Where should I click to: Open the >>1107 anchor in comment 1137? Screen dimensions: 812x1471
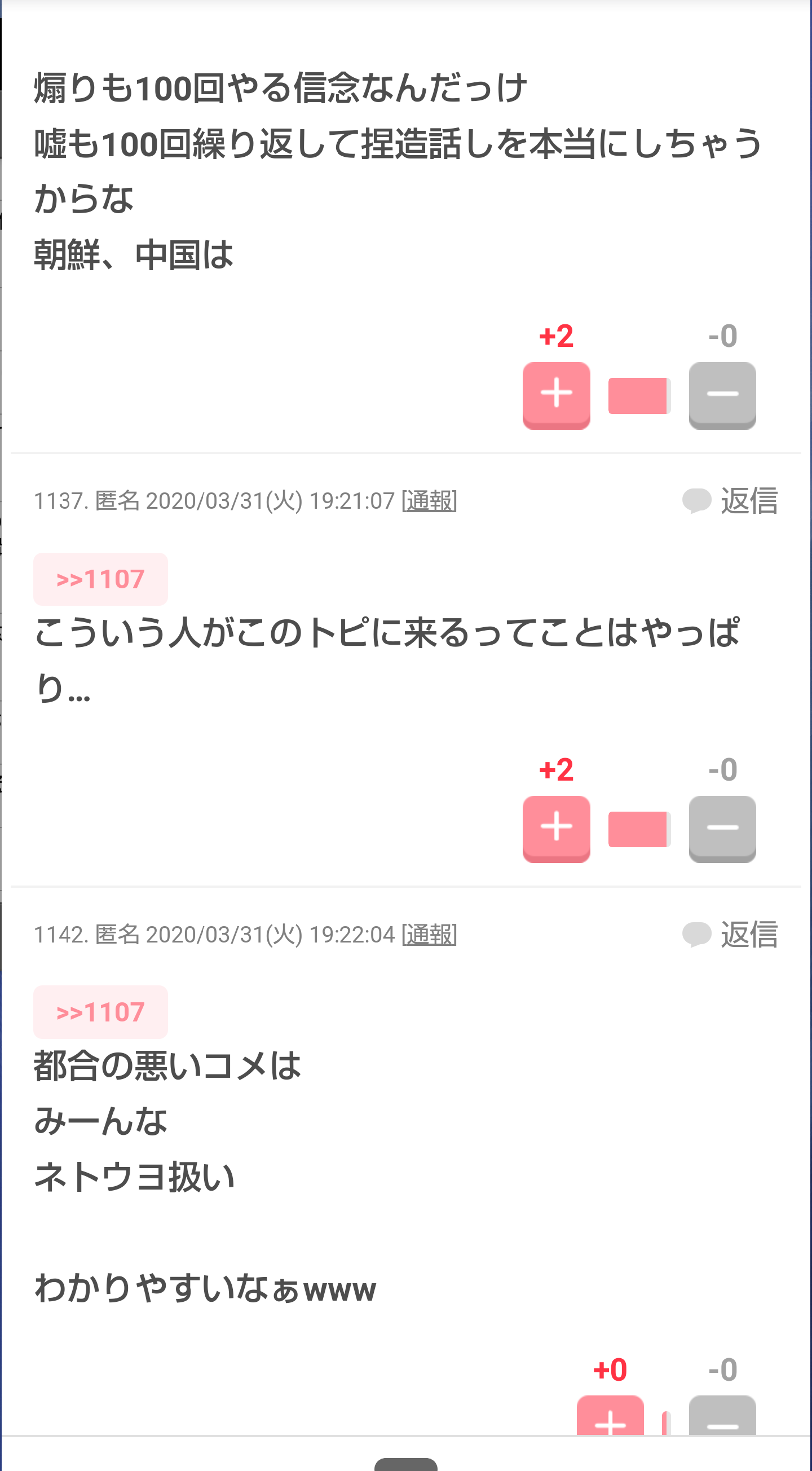[x=100, y=579]
